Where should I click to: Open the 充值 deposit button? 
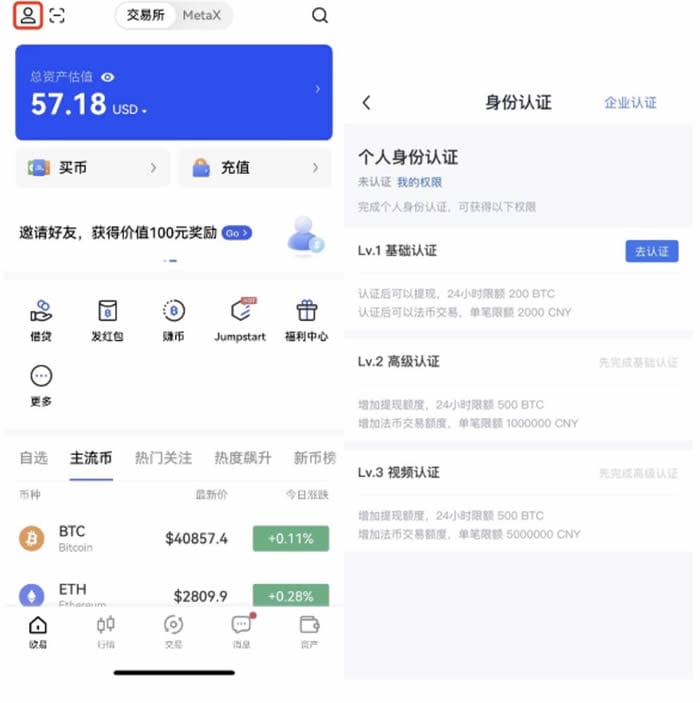coord(254,168)
